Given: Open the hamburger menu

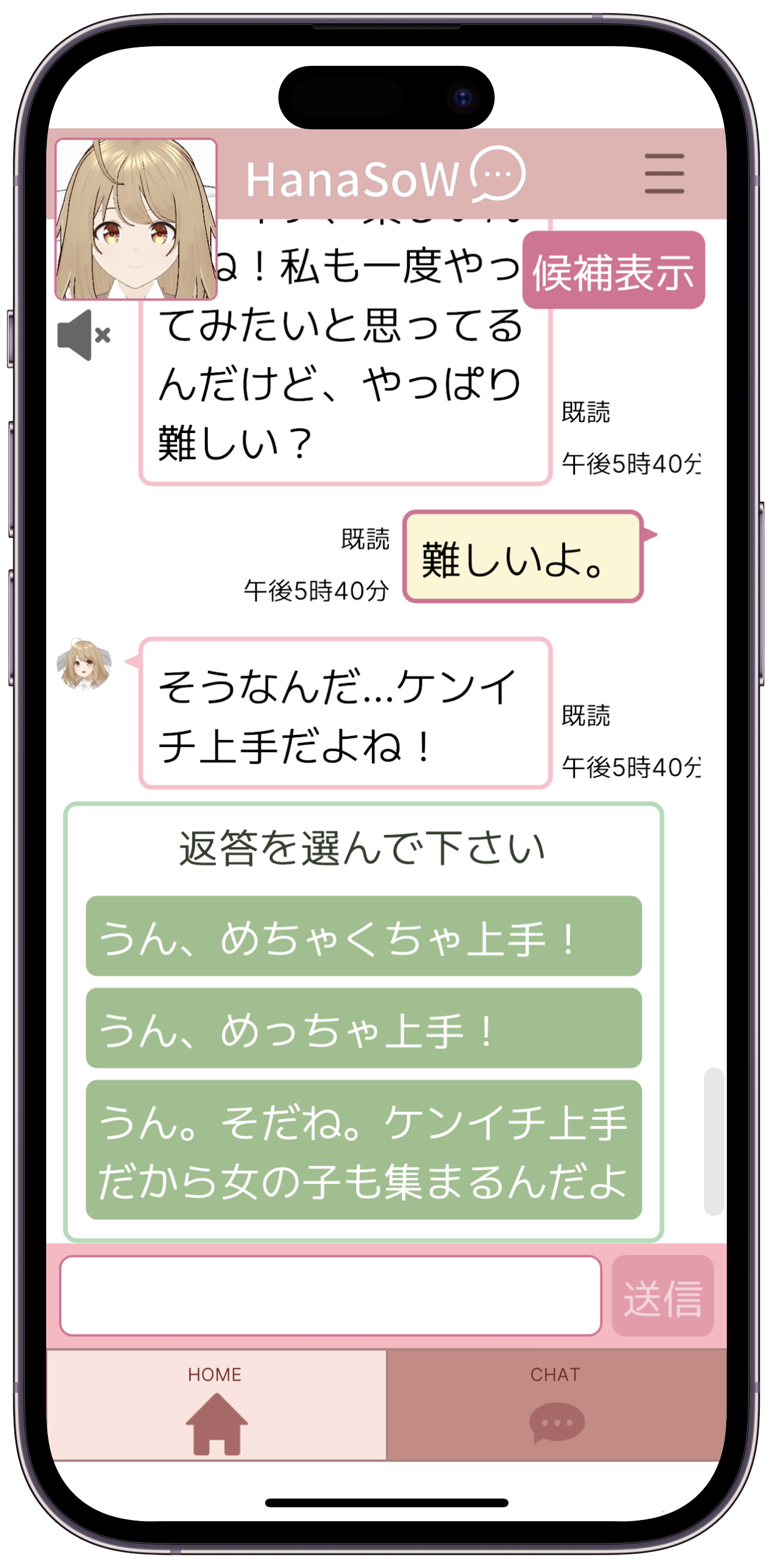Looking at the screenshot, I should [x=664, y=173].
